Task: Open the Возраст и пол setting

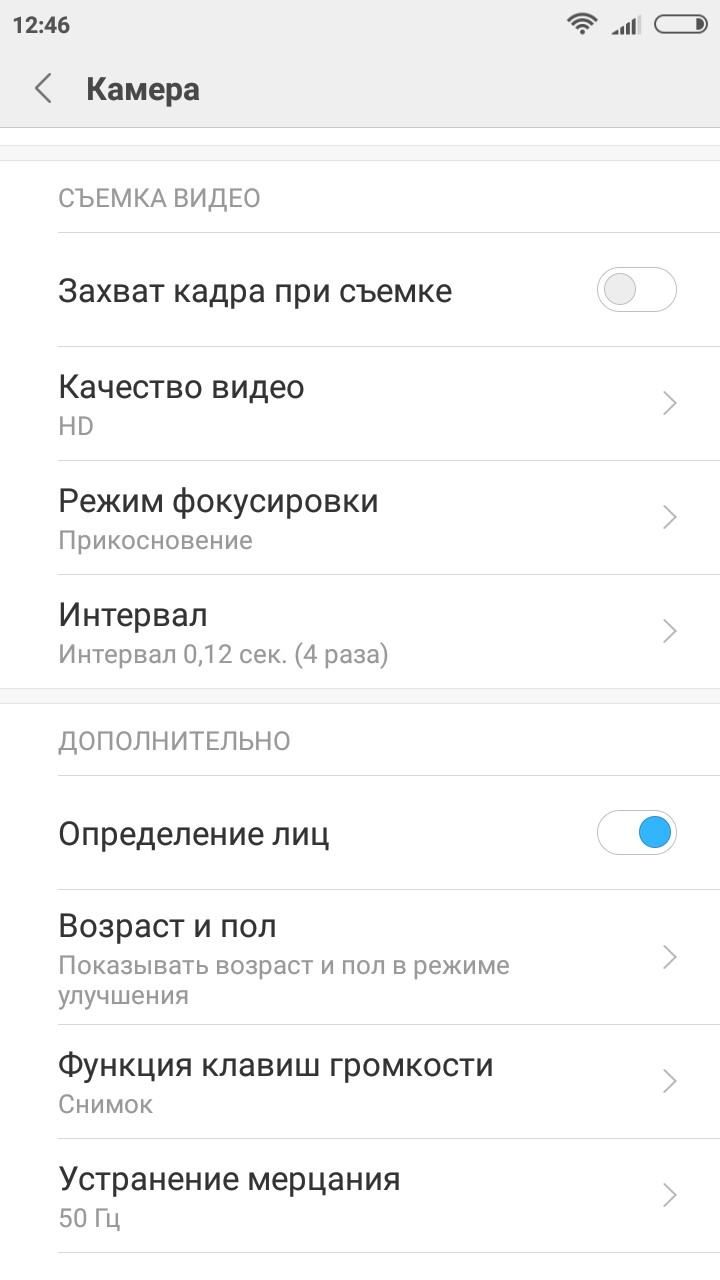Action: click(x=360, y=957)
